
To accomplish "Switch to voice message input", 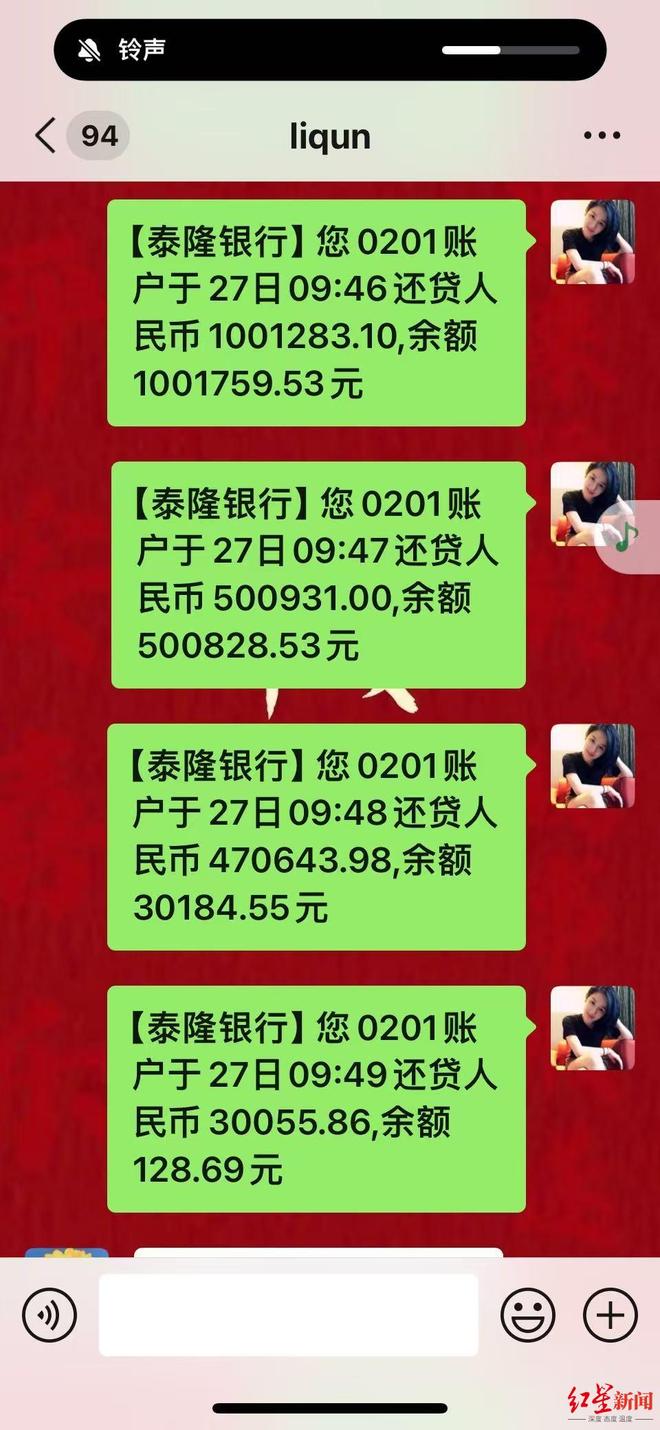I will point(49,1314).
